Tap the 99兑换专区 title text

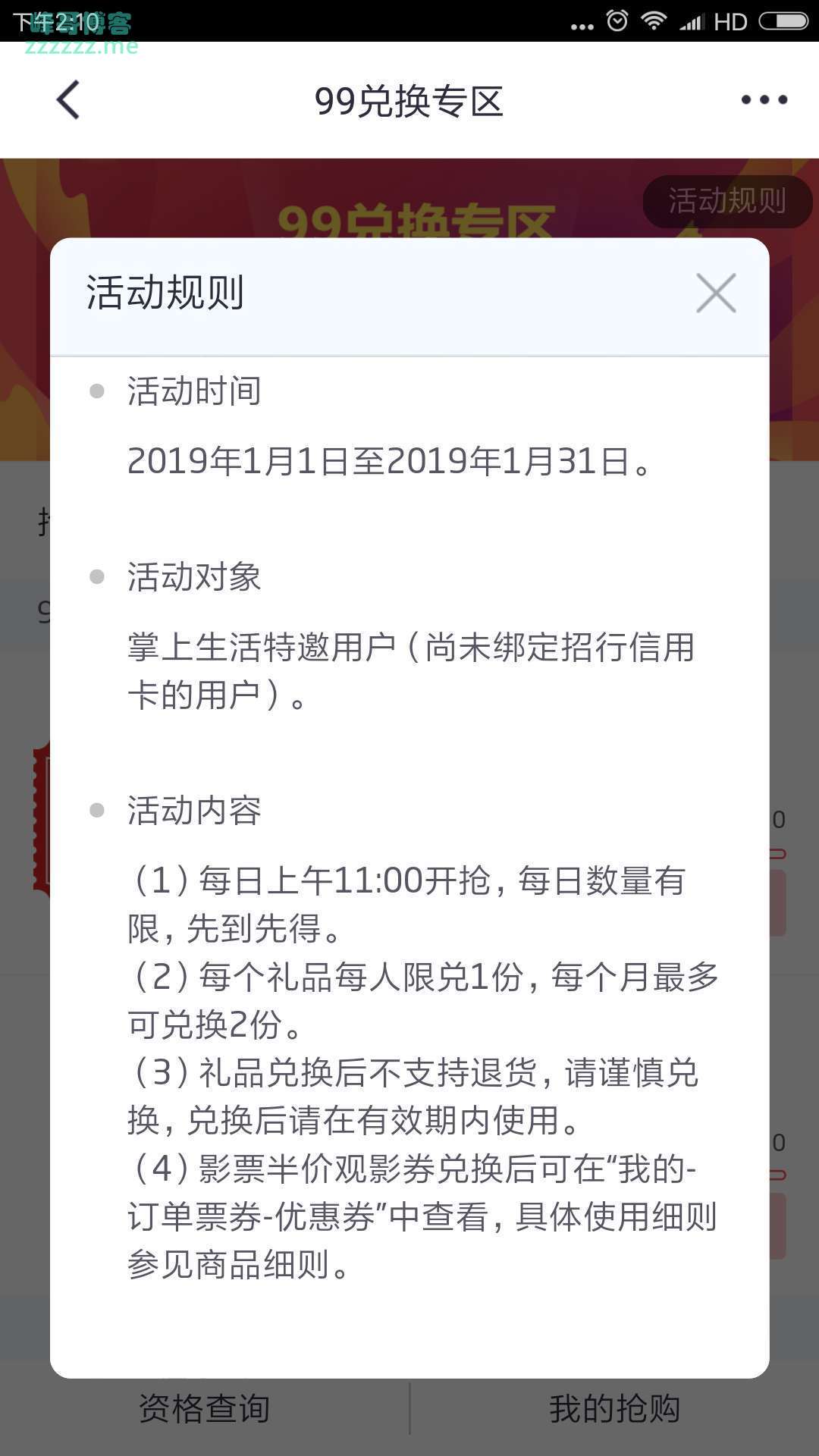pyautogui.click(x=409, y=102)
